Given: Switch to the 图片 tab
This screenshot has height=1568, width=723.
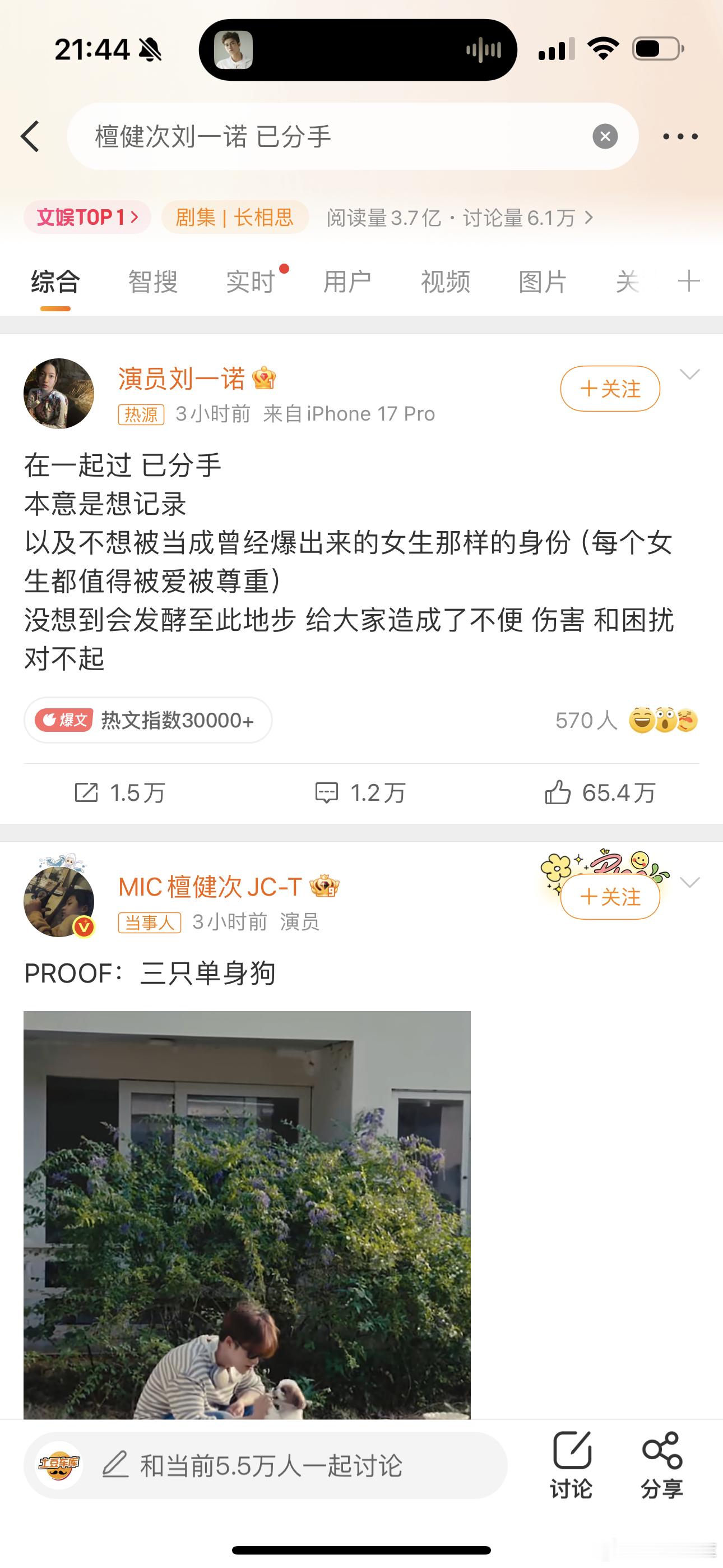Looking at the screenshot, I should pos(540,282).
